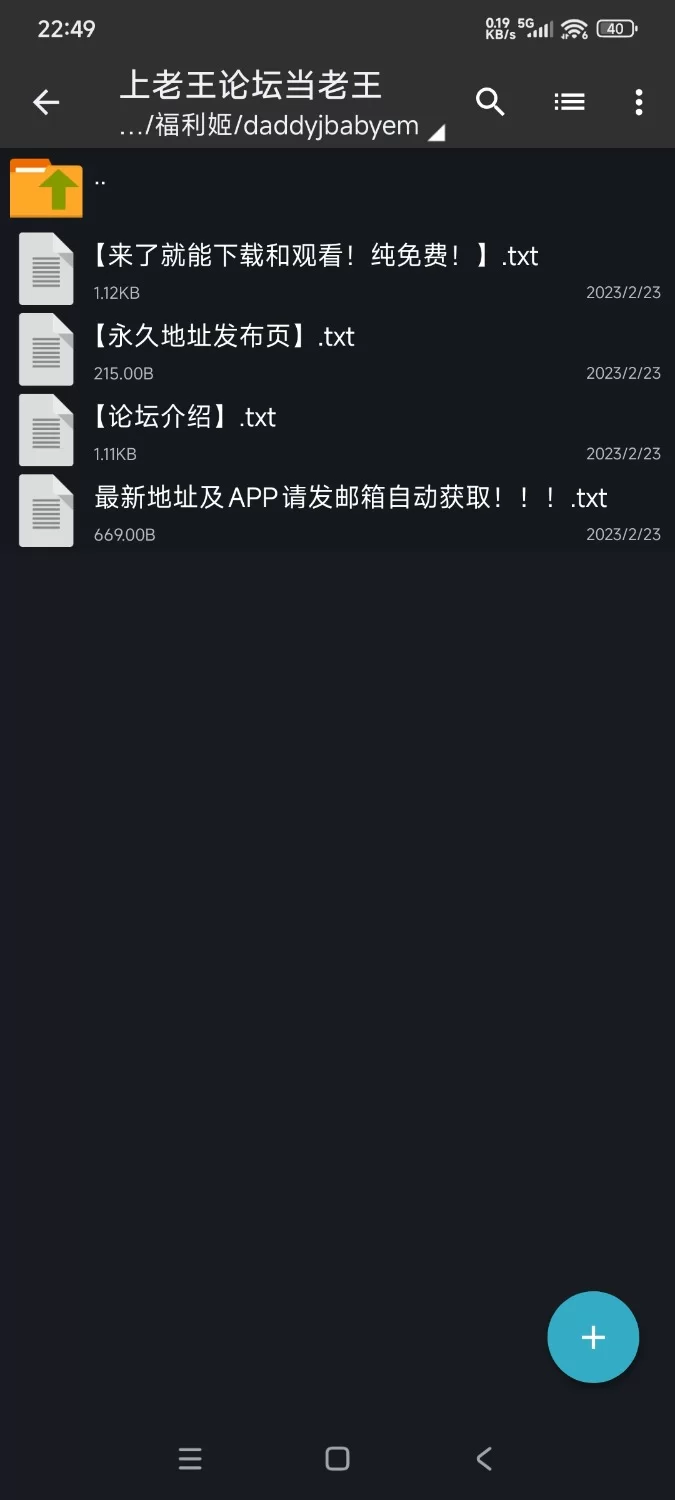The height and width of the screenshot is (1500, 675).
Task: Tap the system home button
Action: [337, 1459]
